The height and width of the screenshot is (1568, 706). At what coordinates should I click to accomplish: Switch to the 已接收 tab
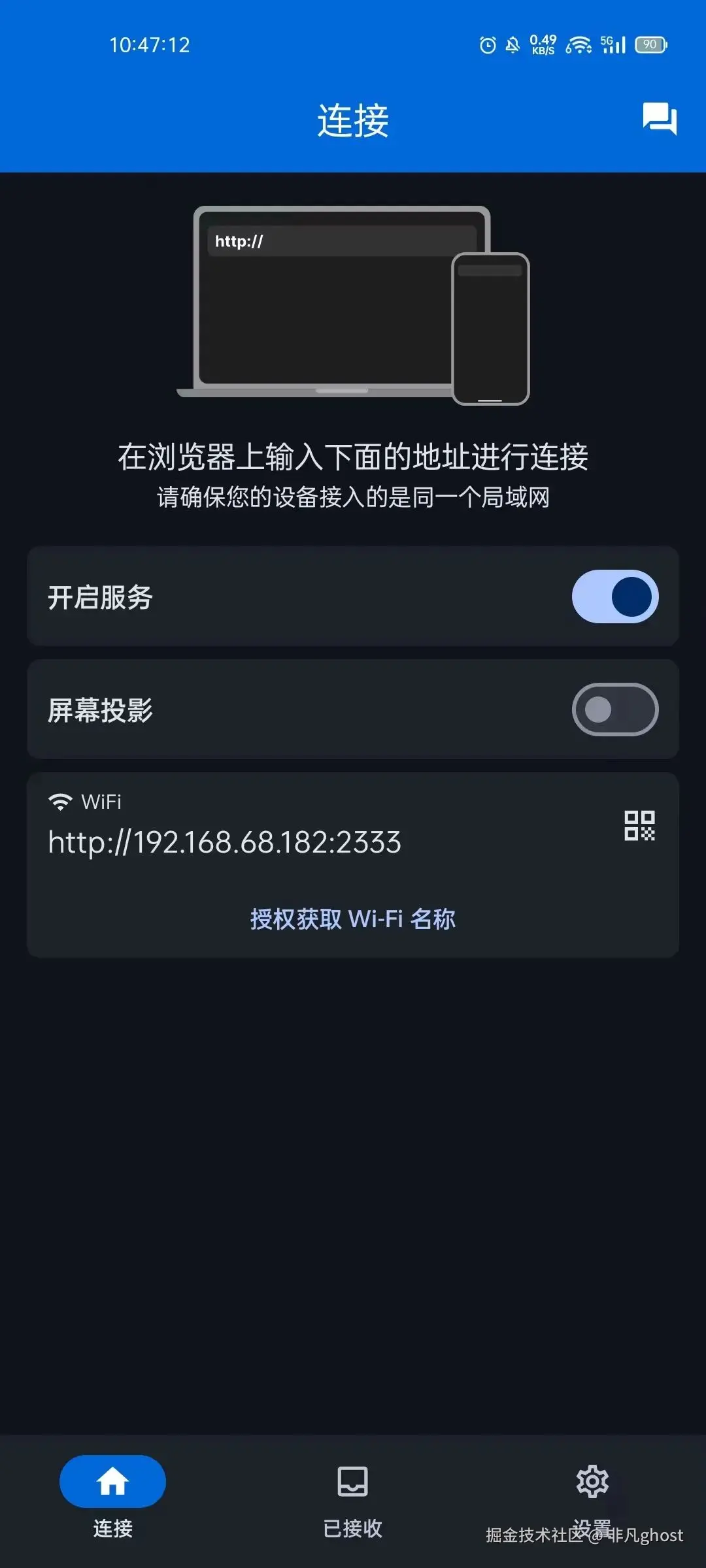[353, 1496]
